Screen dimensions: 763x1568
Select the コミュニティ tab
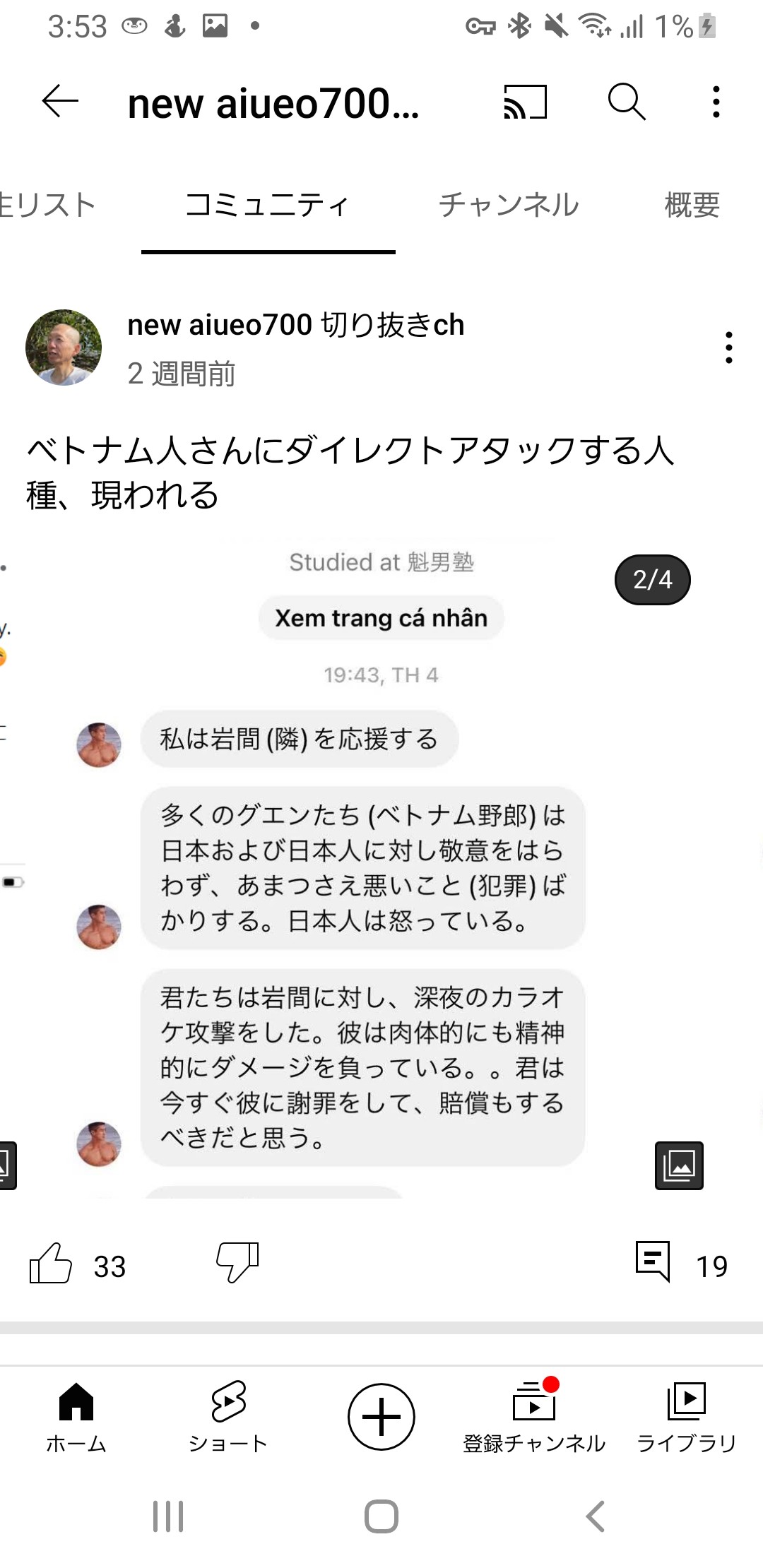pos(268,205)
